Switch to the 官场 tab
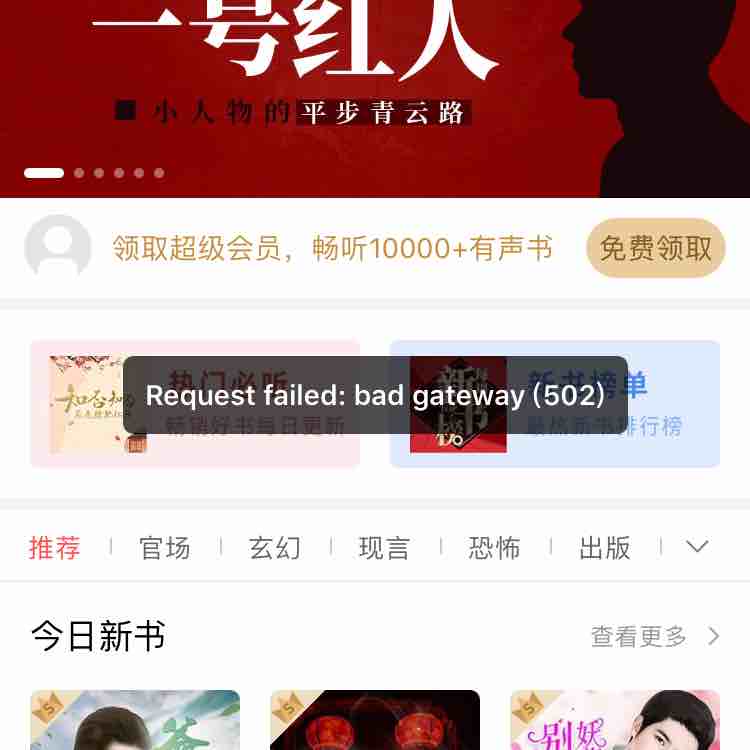The height and width of the screenshot is (750, 750). (x=165, y=547)
